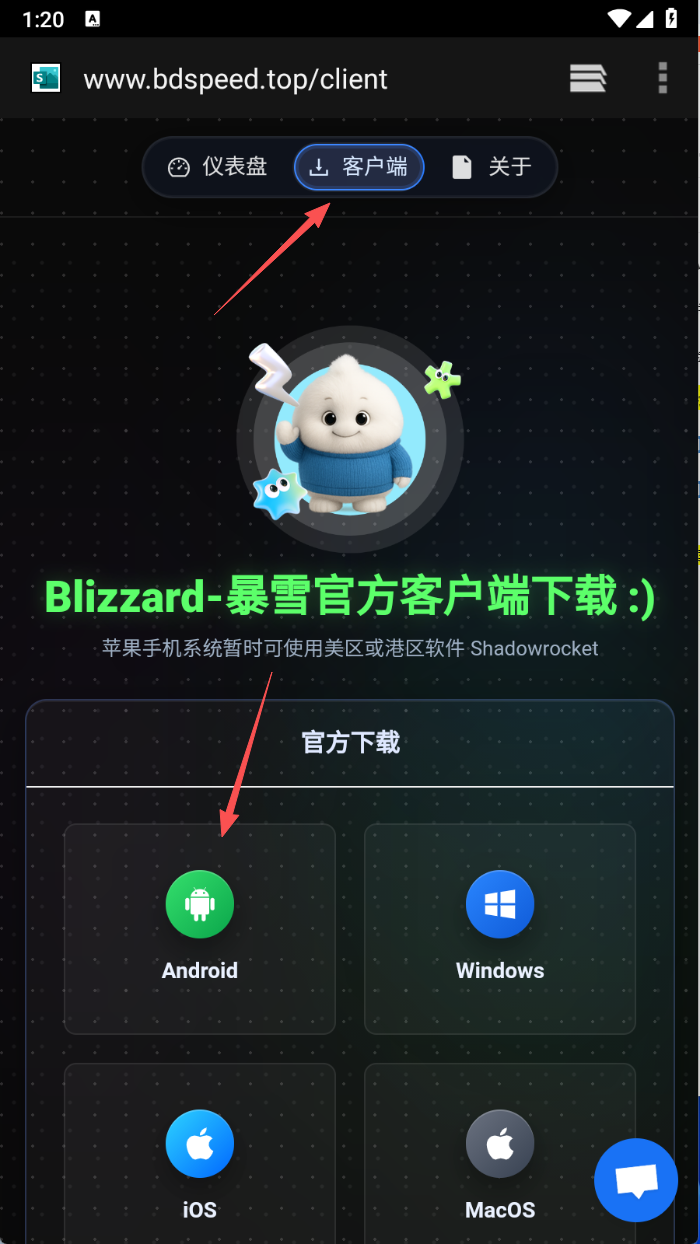Select the 客户端 client tab

pyautogui.click(x=359, y=167)
